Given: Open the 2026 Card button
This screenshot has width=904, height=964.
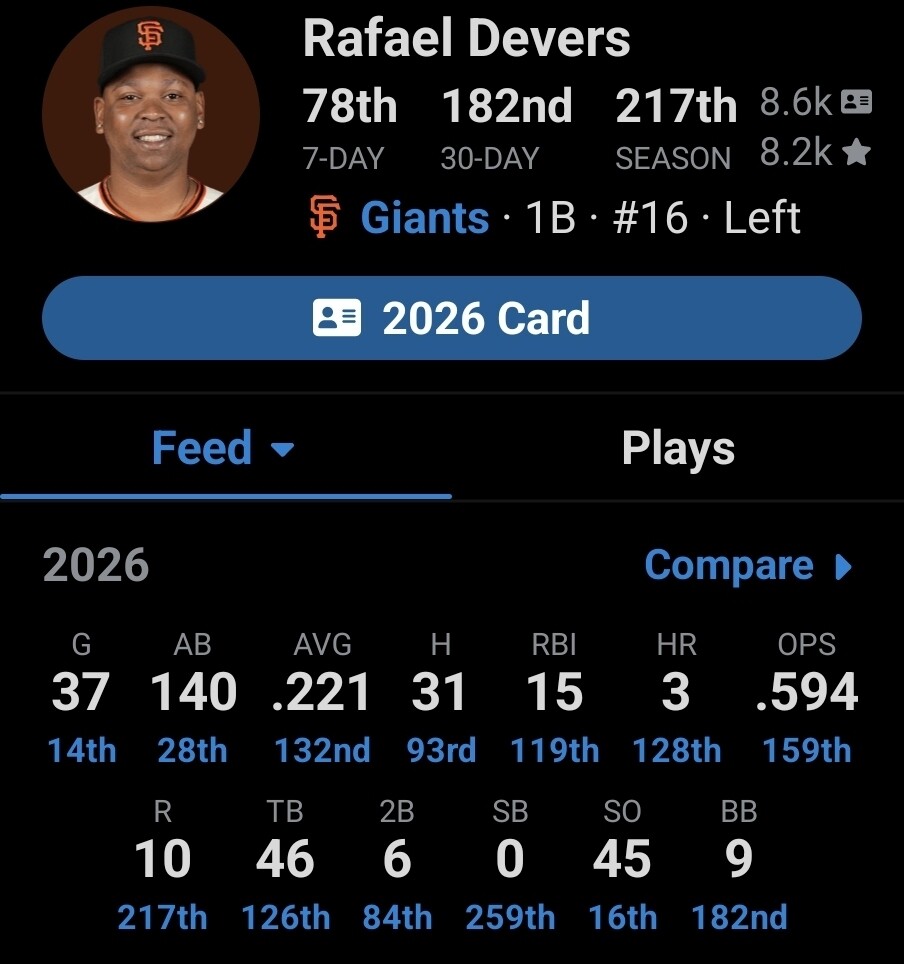Looking at the screenshot, I should coord(451,318).
